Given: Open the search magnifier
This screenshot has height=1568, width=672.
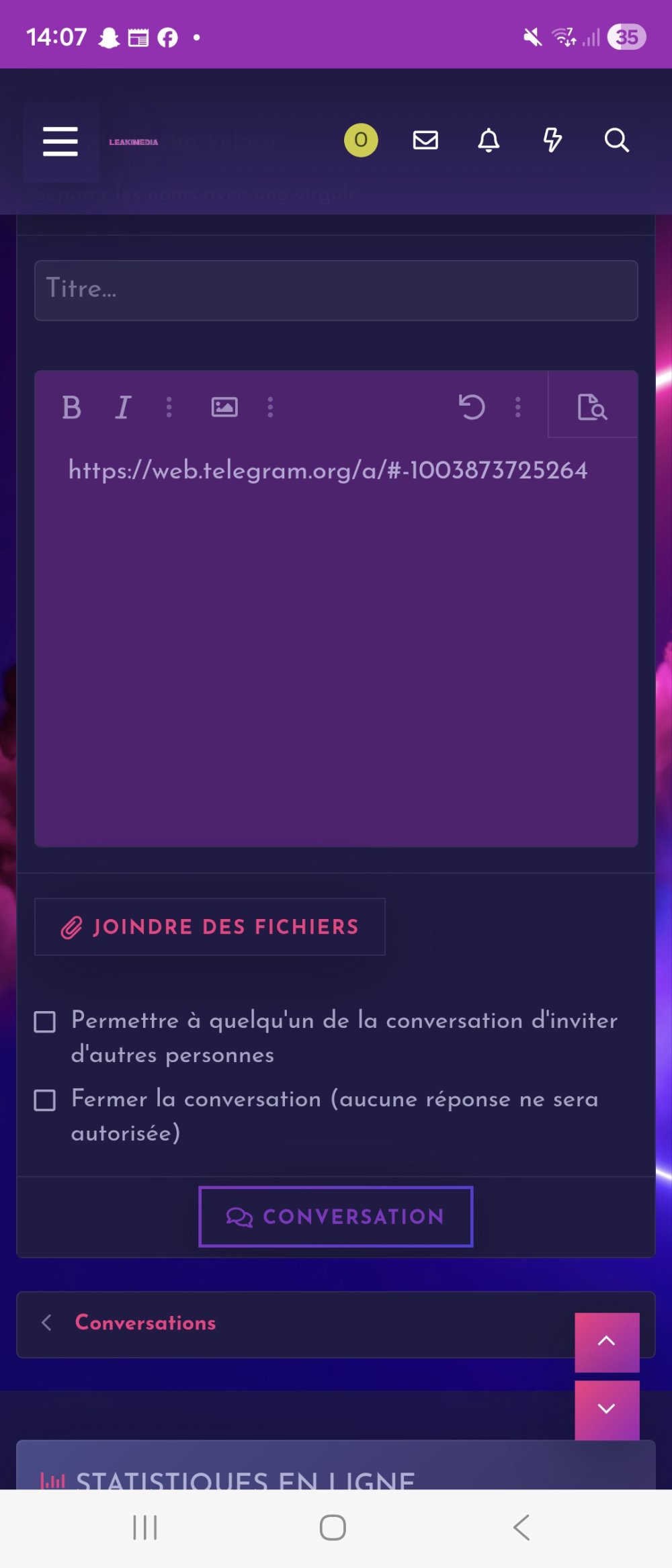Looking at the screenshot, I should click(x=616, y=140).
